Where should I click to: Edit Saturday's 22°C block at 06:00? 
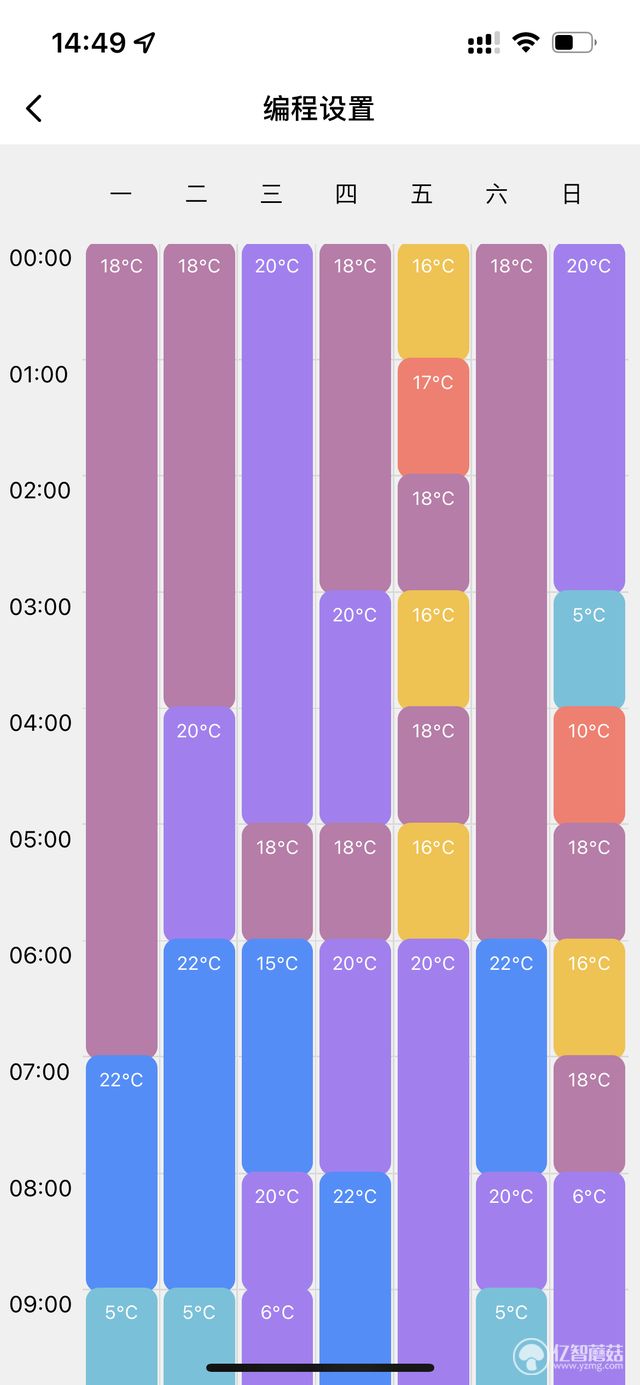511,1057
